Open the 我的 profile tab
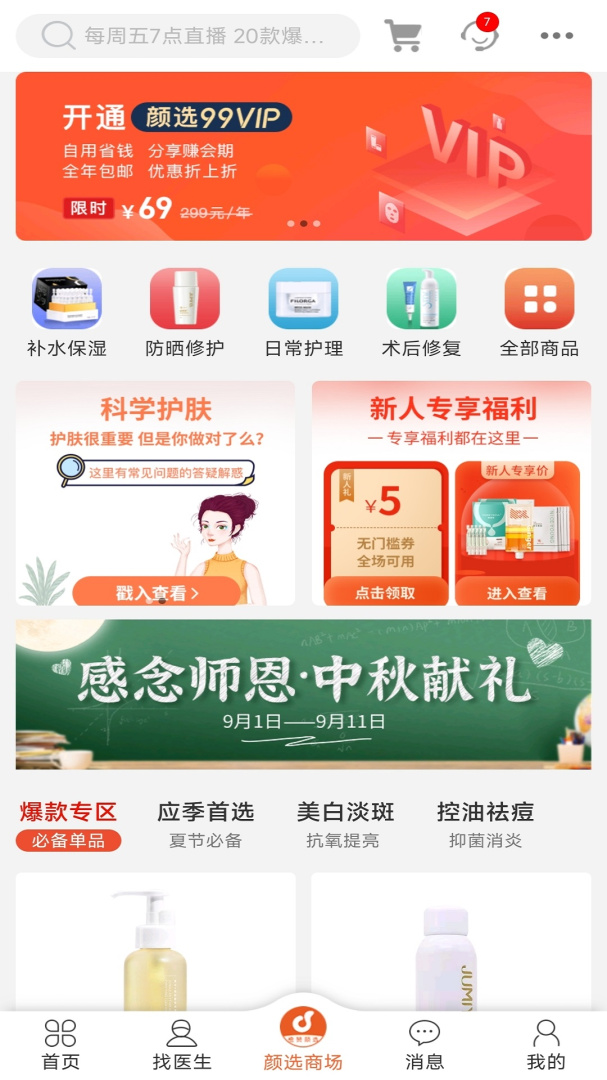 [546, 1045]
